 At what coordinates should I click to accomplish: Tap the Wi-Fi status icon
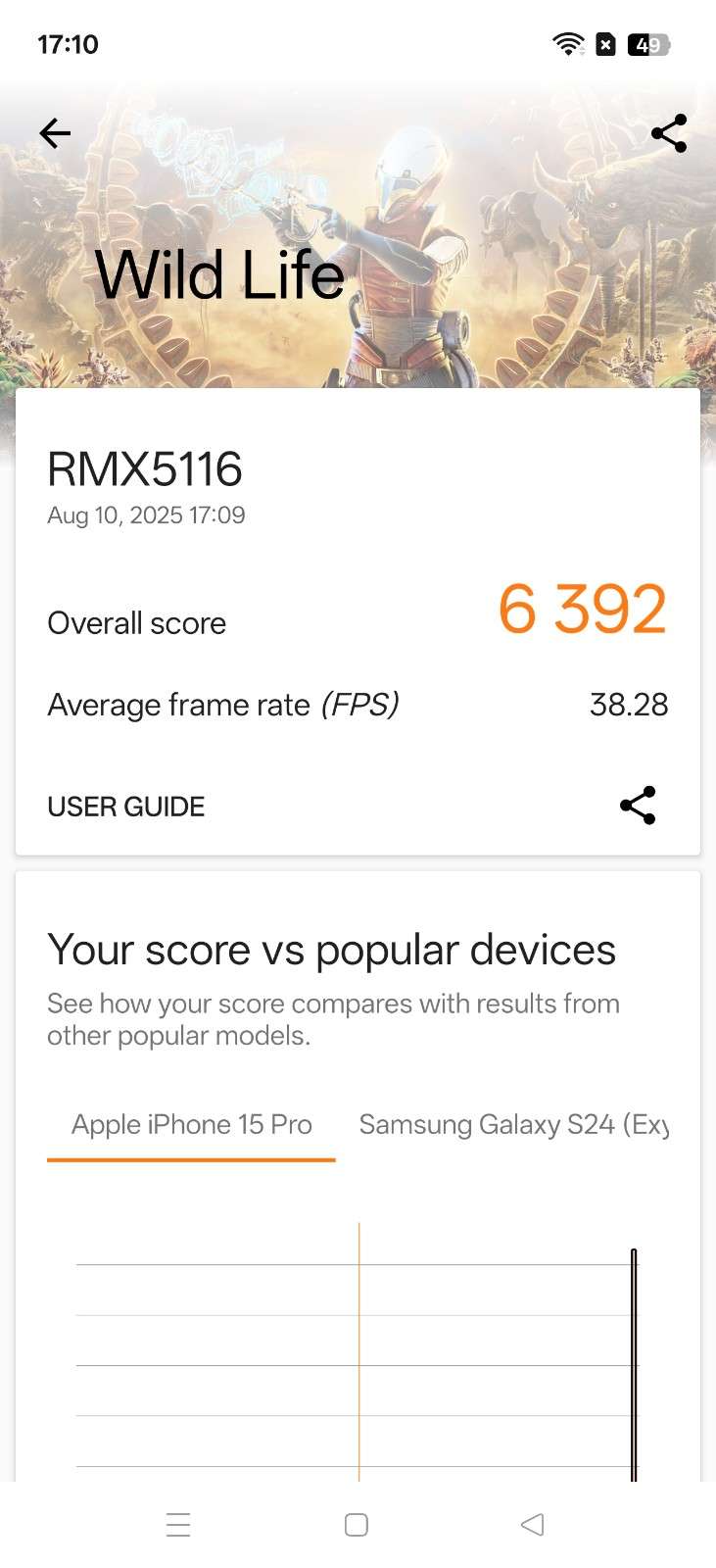pos(568,44)
